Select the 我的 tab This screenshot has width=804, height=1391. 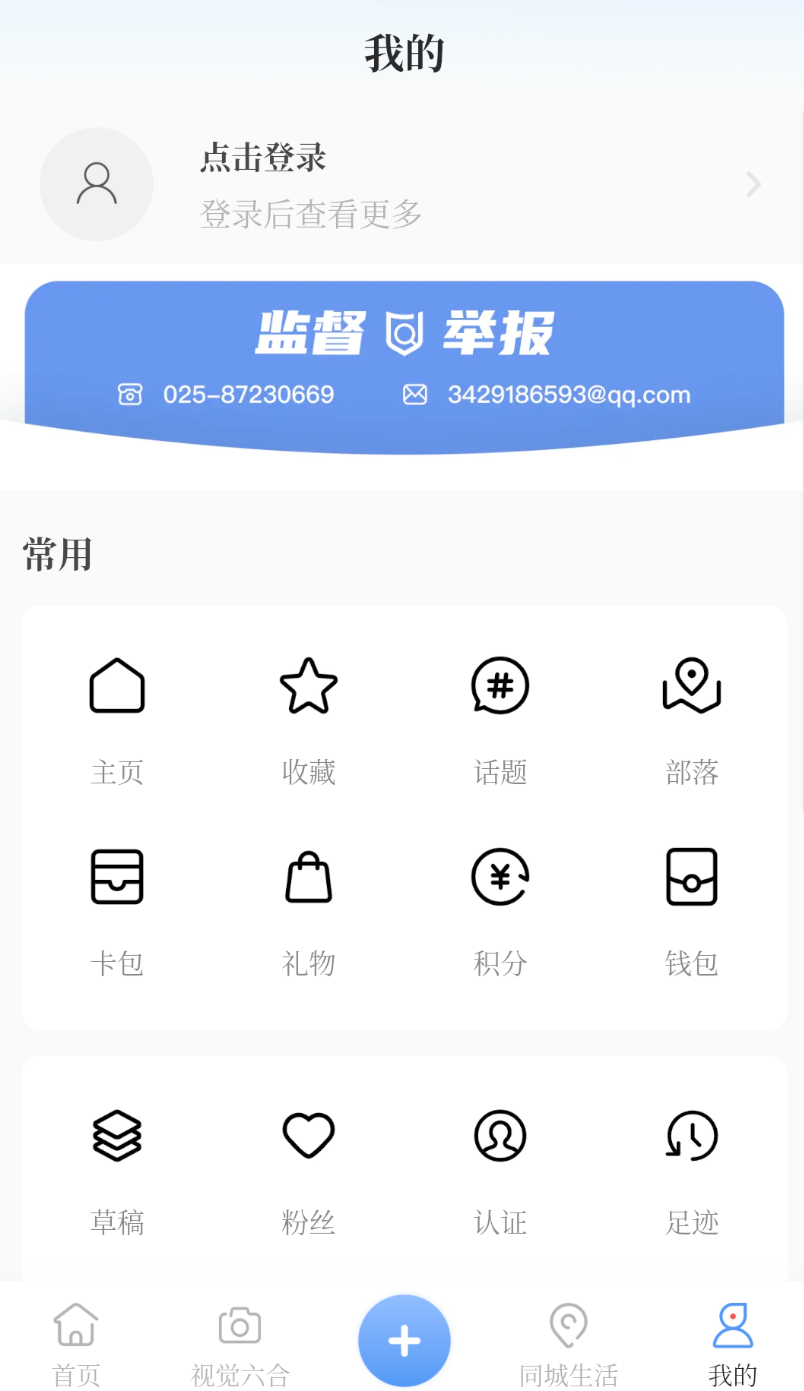[x=733, y=1345]
